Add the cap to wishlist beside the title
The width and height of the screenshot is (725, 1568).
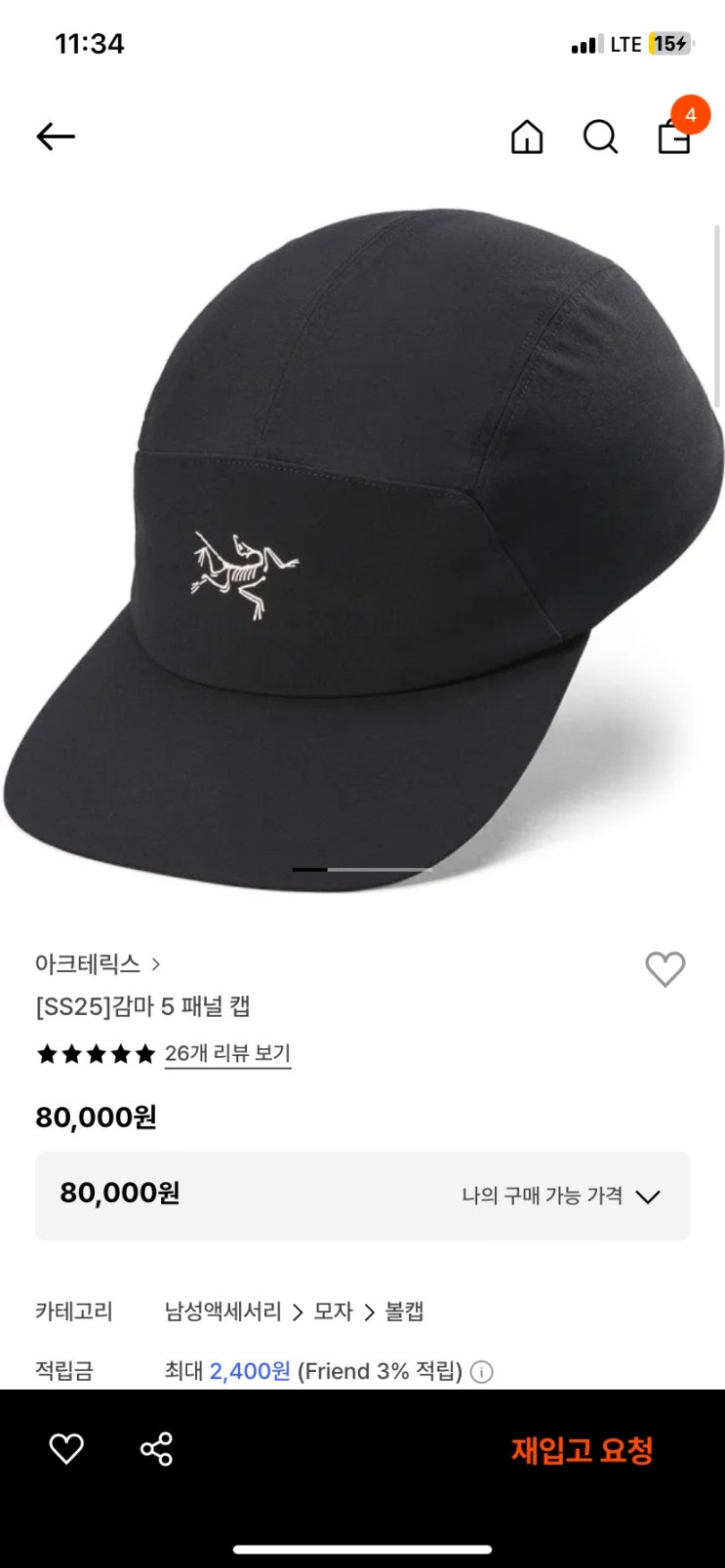[665, 968]
